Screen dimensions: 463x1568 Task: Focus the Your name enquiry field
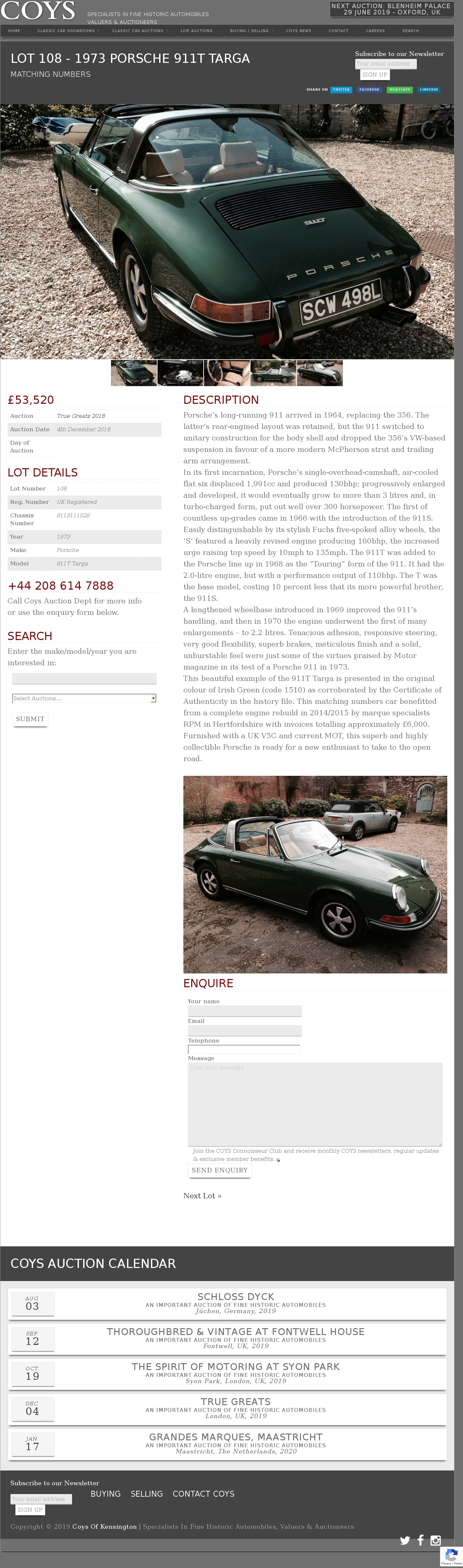click(244, 1011)
